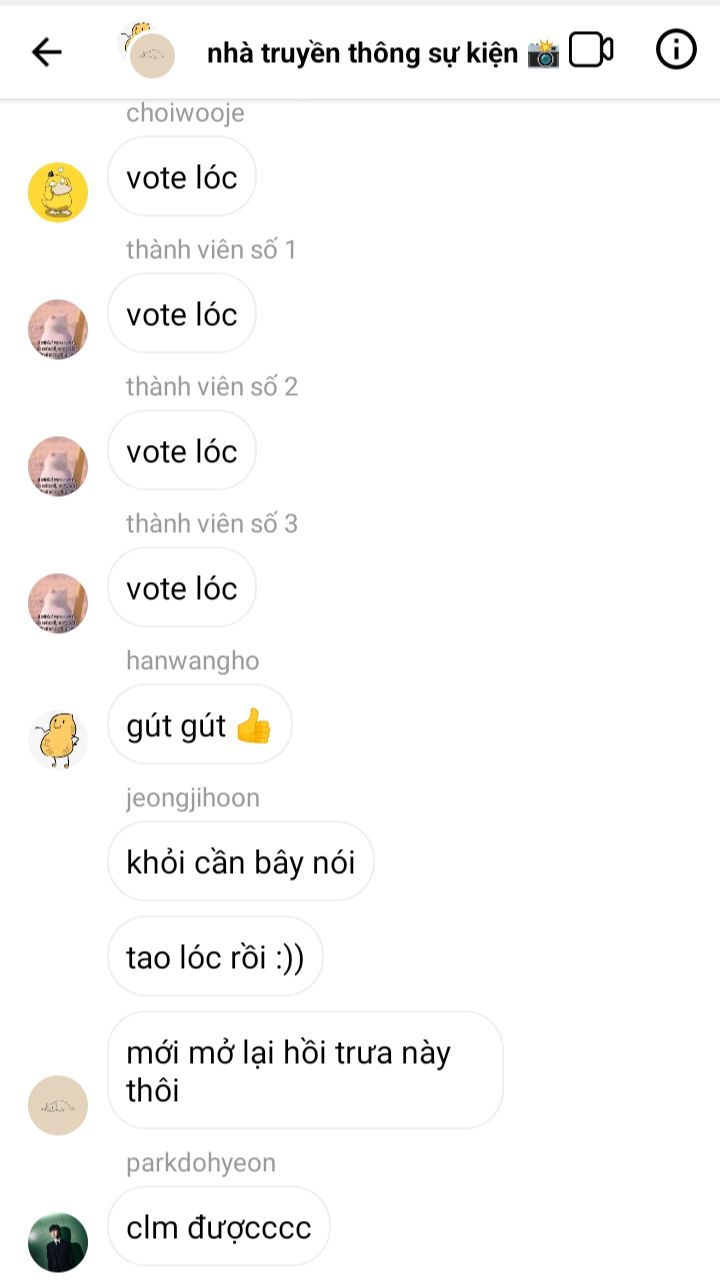The image size is (720, 1280).
Task: Open jeongjihoon's avatar beside last message
Action: click(x=58, y=1105)
